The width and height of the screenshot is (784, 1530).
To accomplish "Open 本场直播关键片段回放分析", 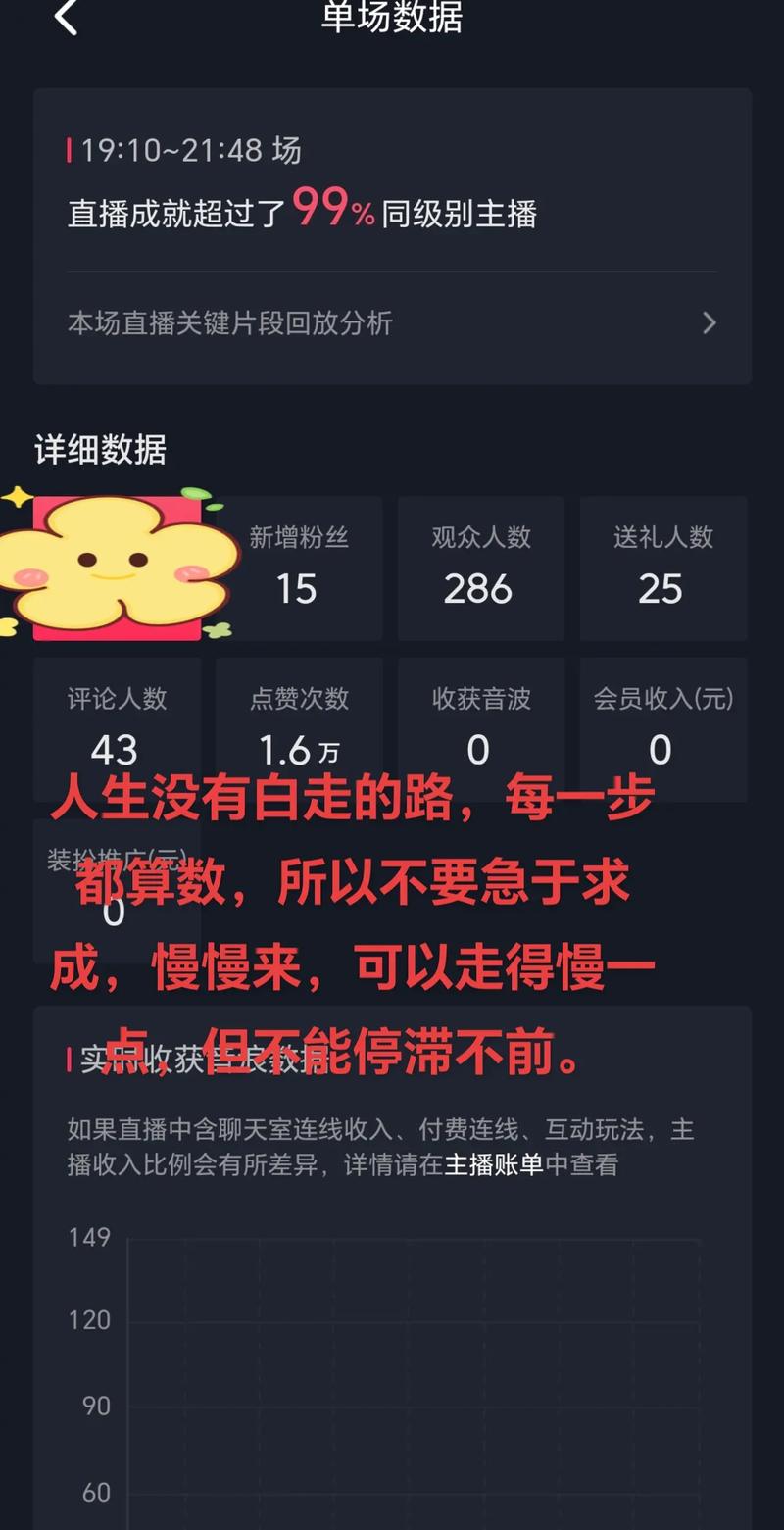I will tap(392, 323).
